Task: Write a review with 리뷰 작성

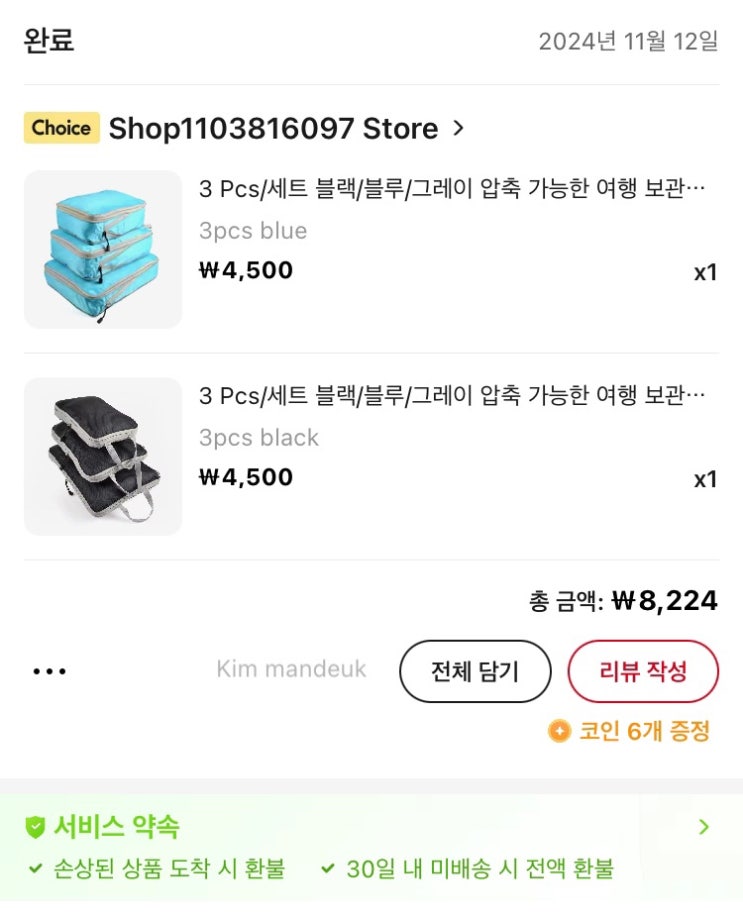Action: (x=643, y=671)
